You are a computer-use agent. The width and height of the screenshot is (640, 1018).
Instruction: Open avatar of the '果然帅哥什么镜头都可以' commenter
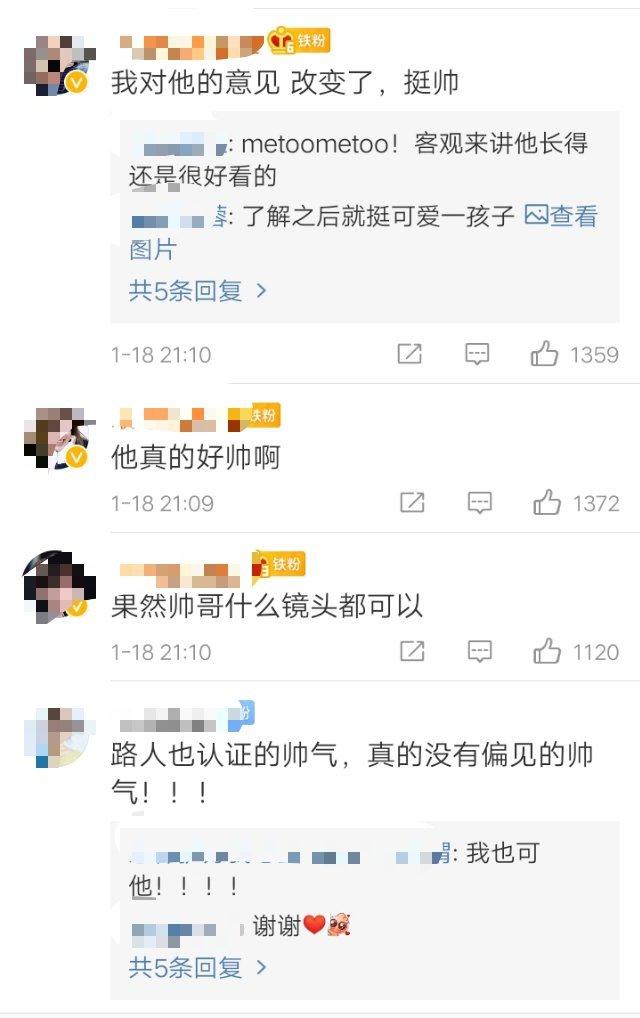(x=58, y=586)
